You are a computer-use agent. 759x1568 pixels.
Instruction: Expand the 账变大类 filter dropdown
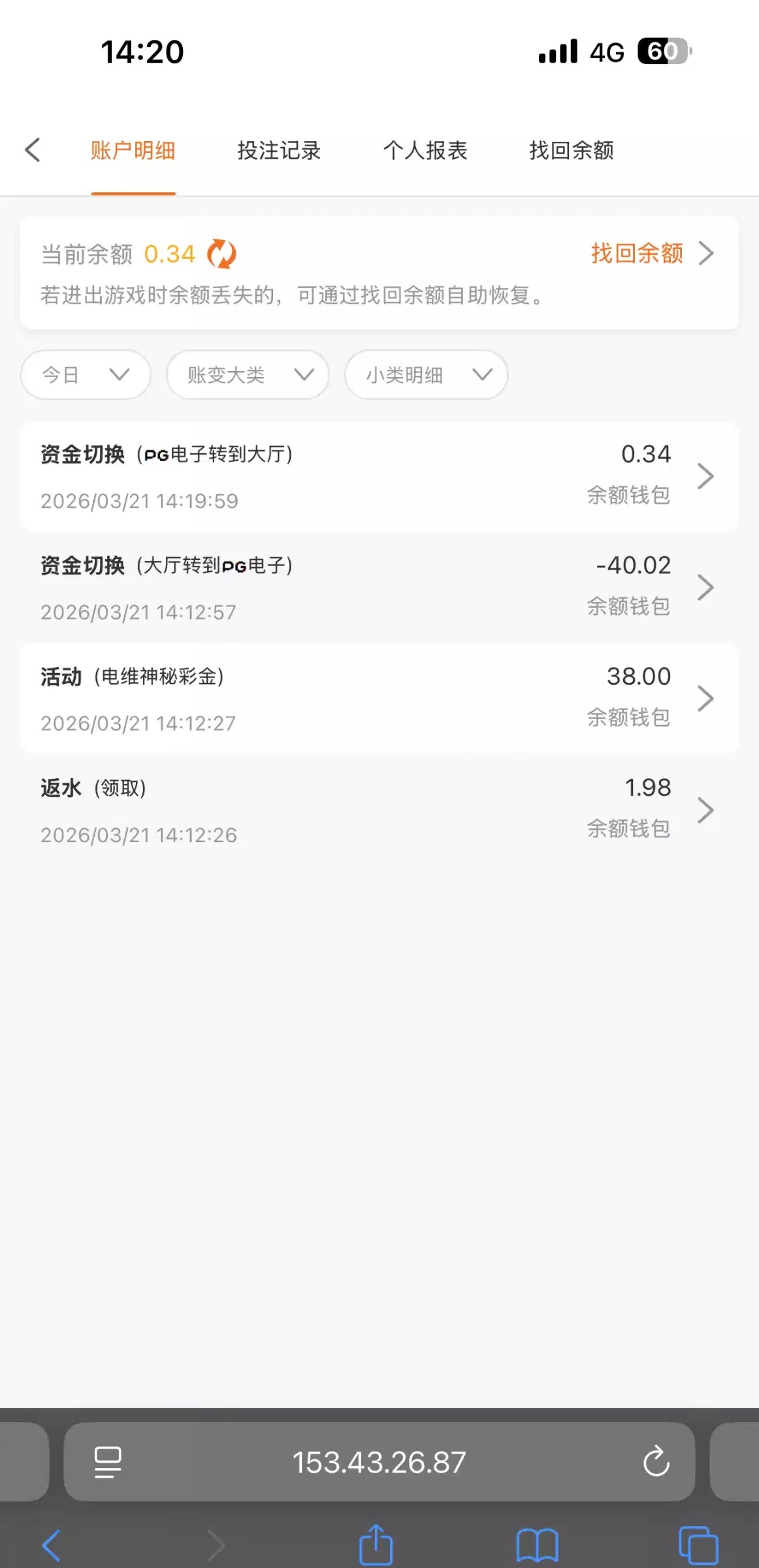coord(248,375)
